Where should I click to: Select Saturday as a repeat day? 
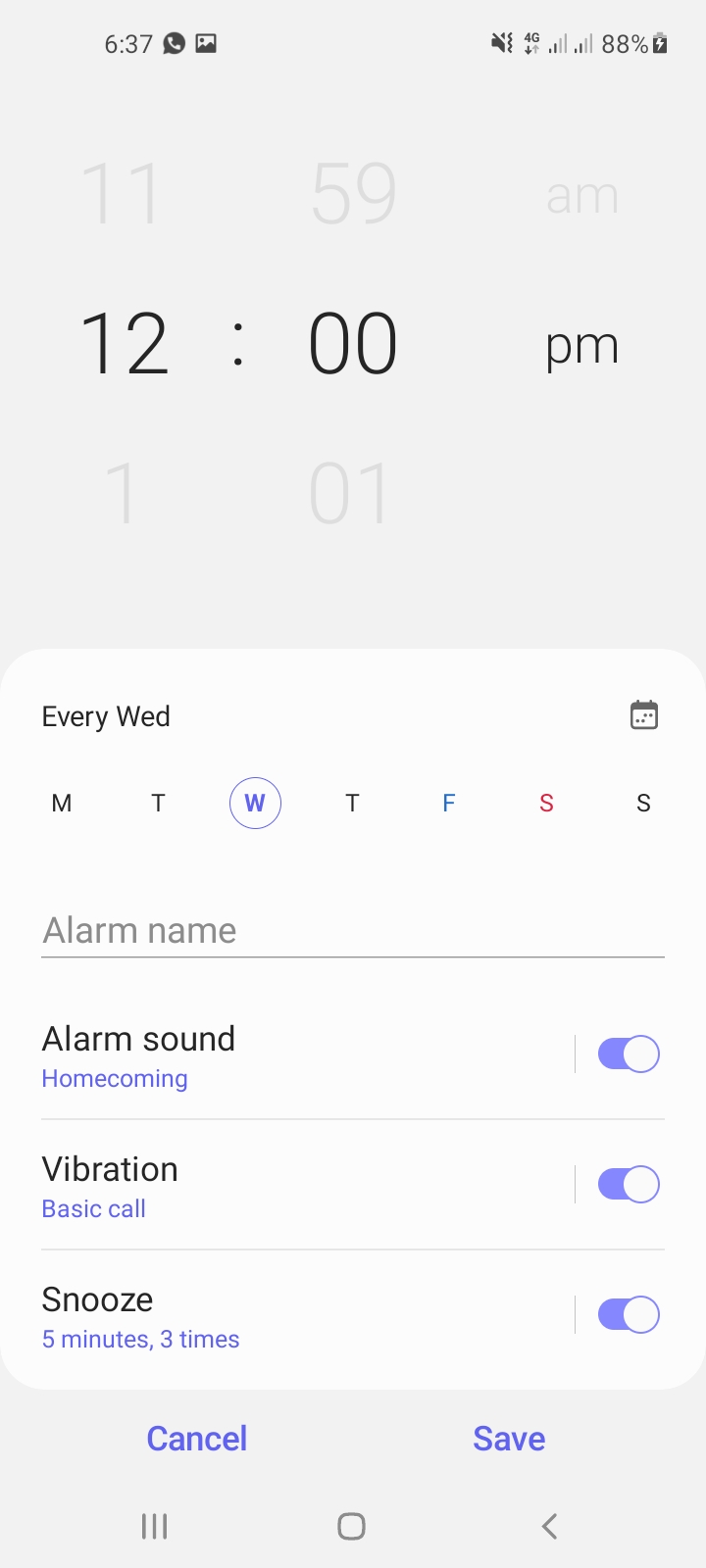(546, 804)
